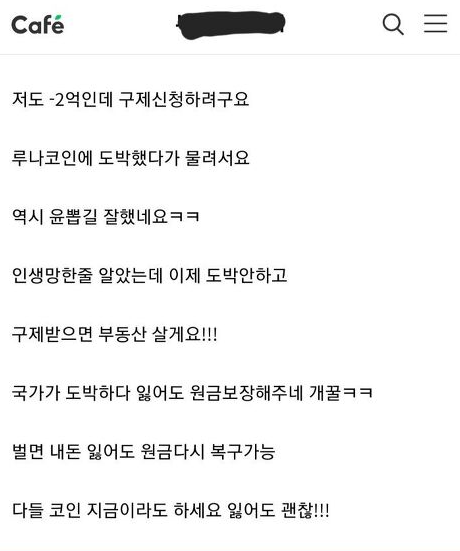Screen dimensions: 460x551
Task: Open the hamburger menu
Action: coord(435,24)
